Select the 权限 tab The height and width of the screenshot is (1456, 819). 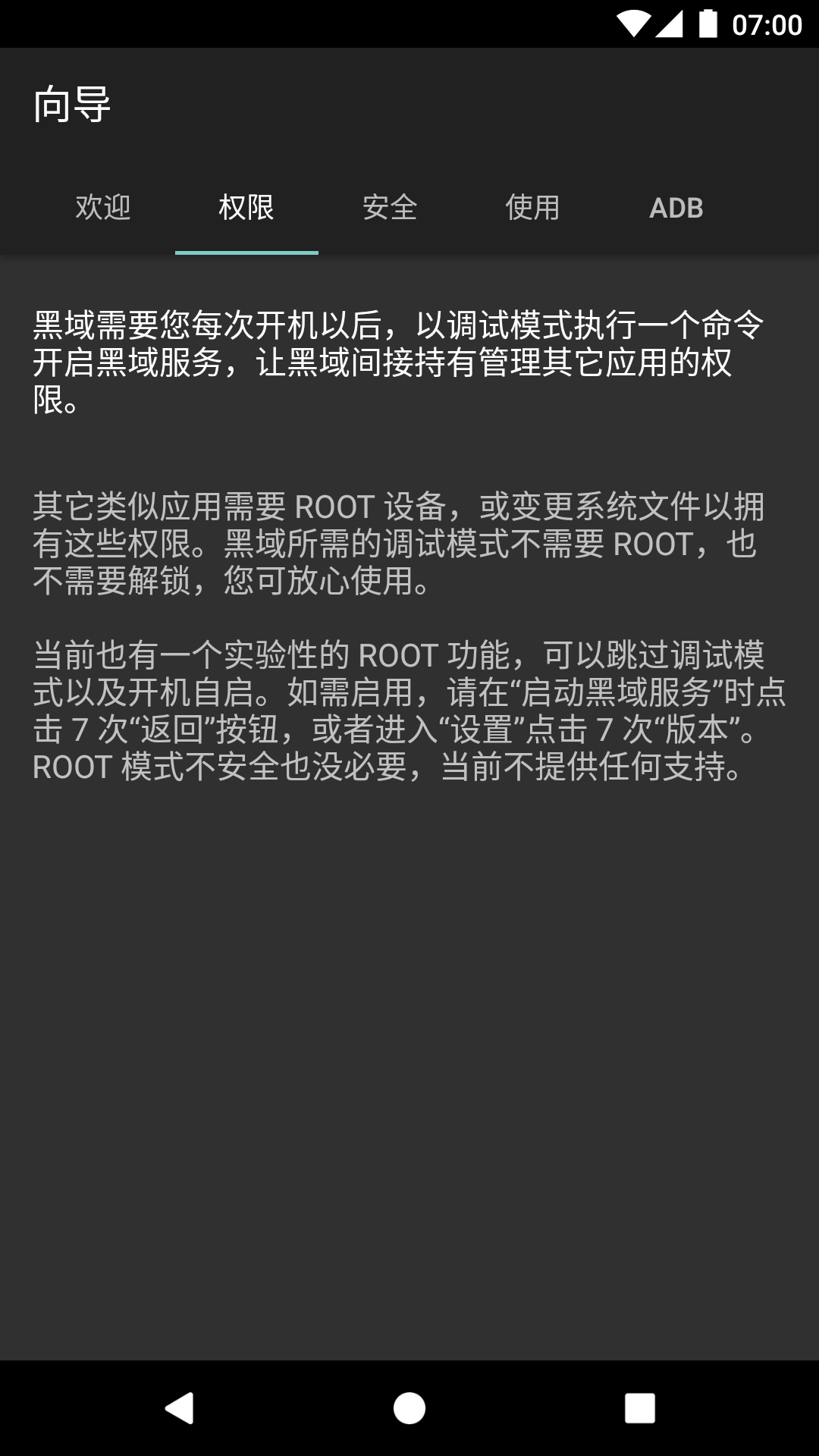(246, 207)
